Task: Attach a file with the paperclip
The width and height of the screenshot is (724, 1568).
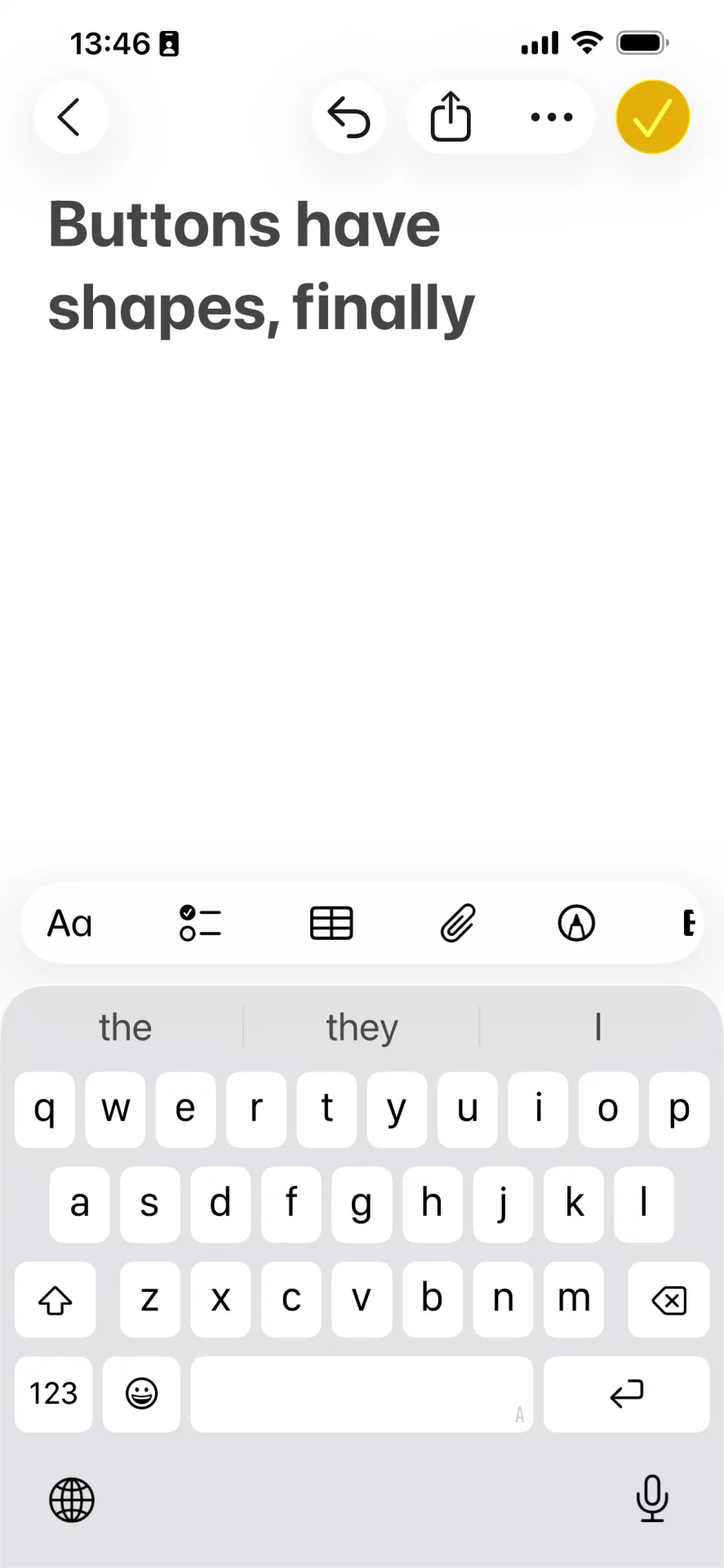Action: pyautogui.click(x=458, y=924)
